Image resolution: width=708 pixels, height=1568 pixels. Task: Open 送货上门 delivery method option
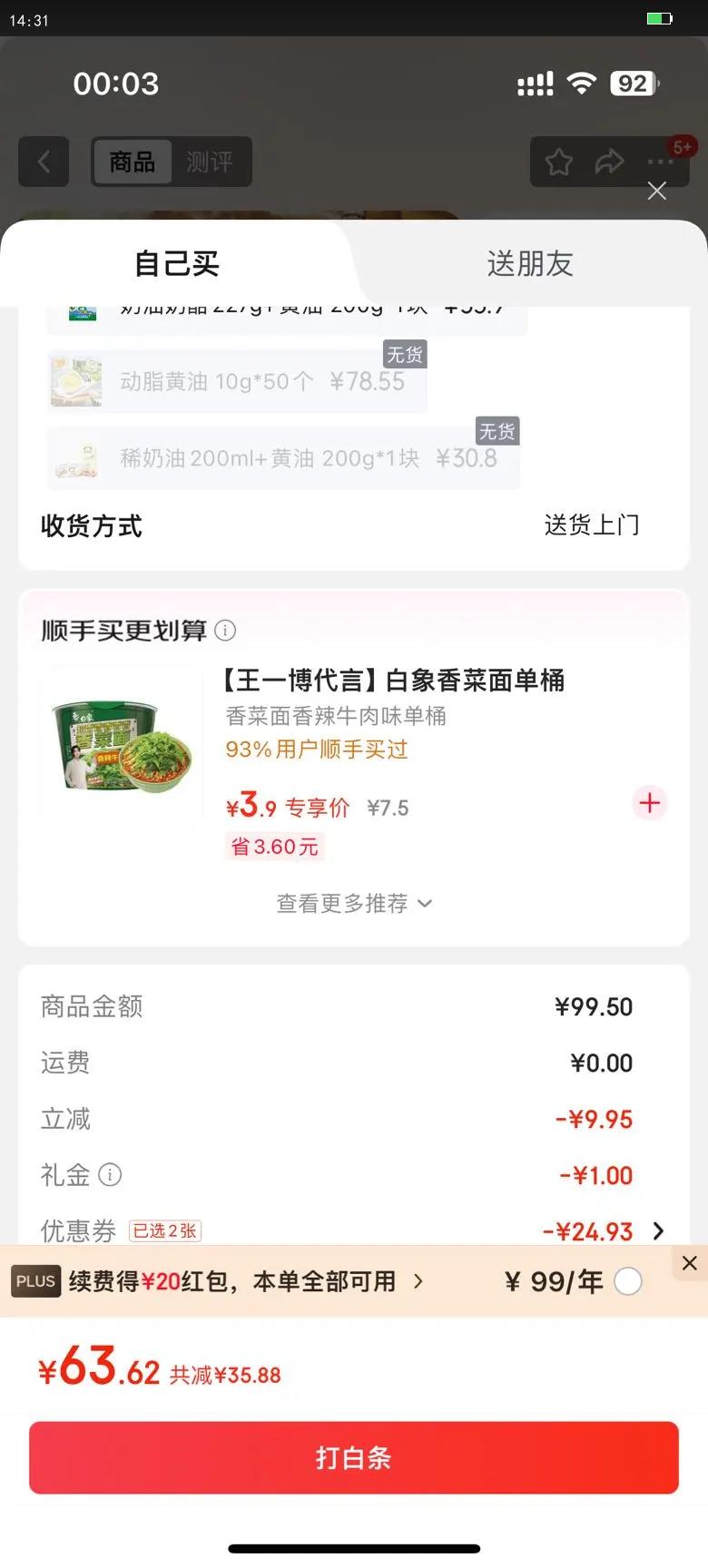pos(591,525)
